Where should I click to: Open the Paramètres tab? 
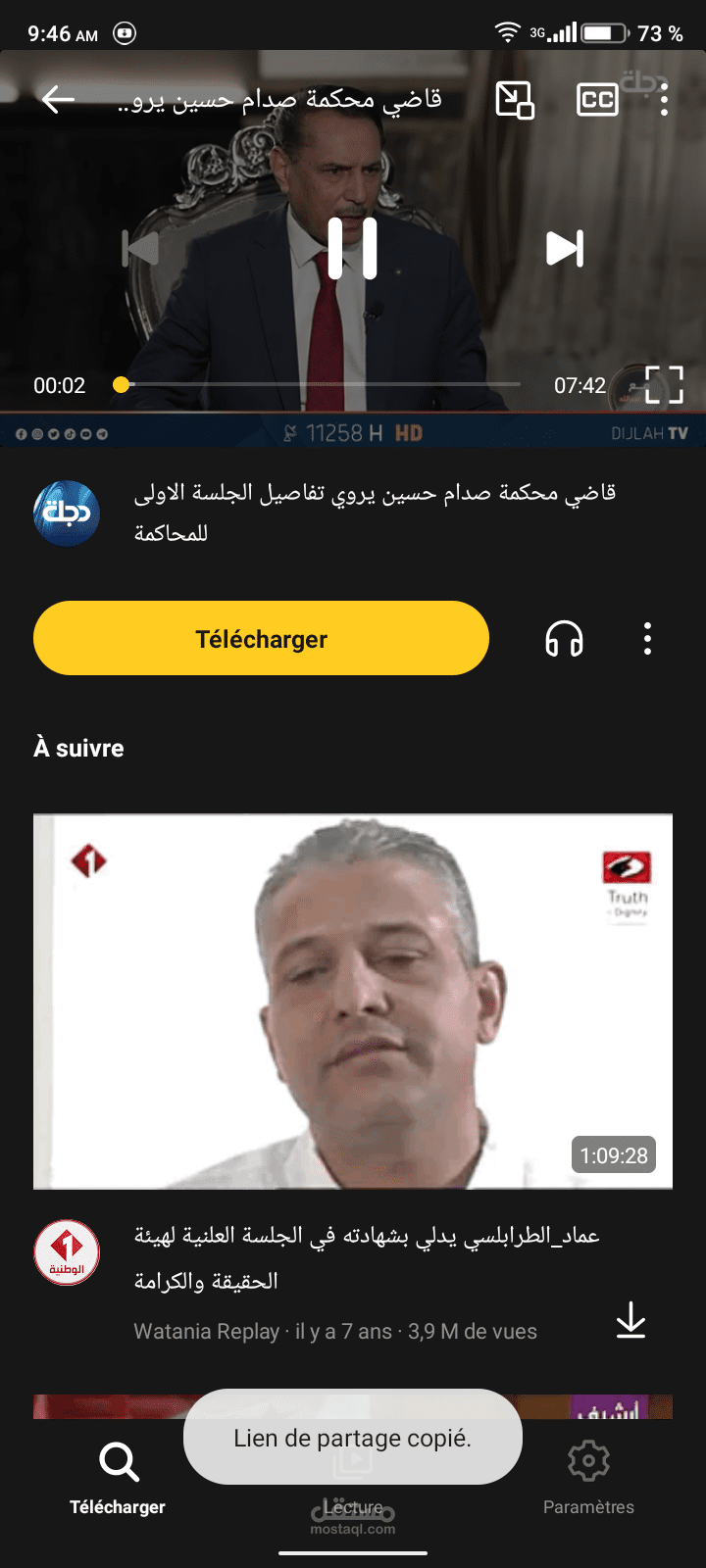pyautogui.click(x=587, y=1480)
